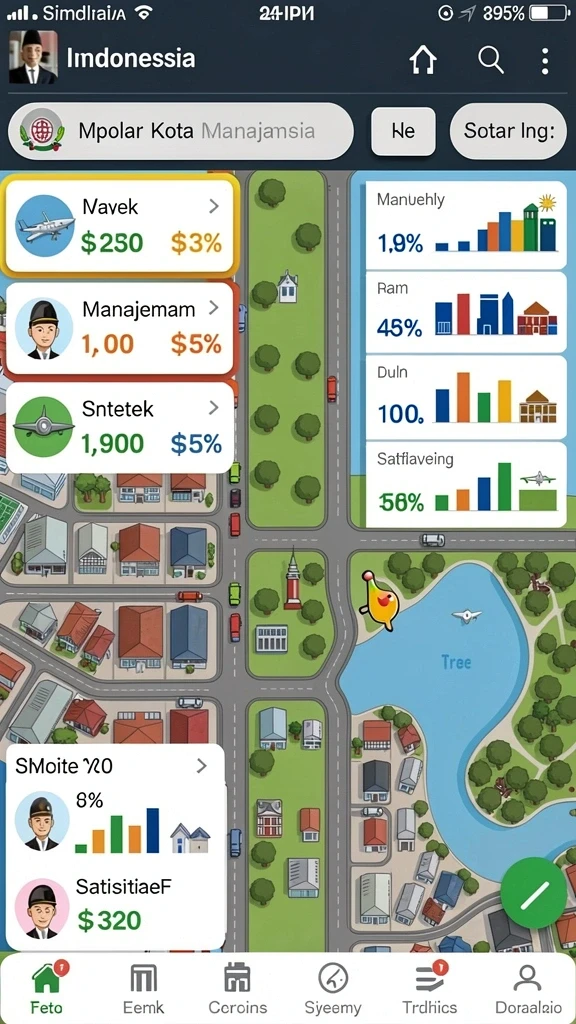Screen dimensions: 576x1024
Task: Open the Mavek airplane card
Action: point(120,226)
